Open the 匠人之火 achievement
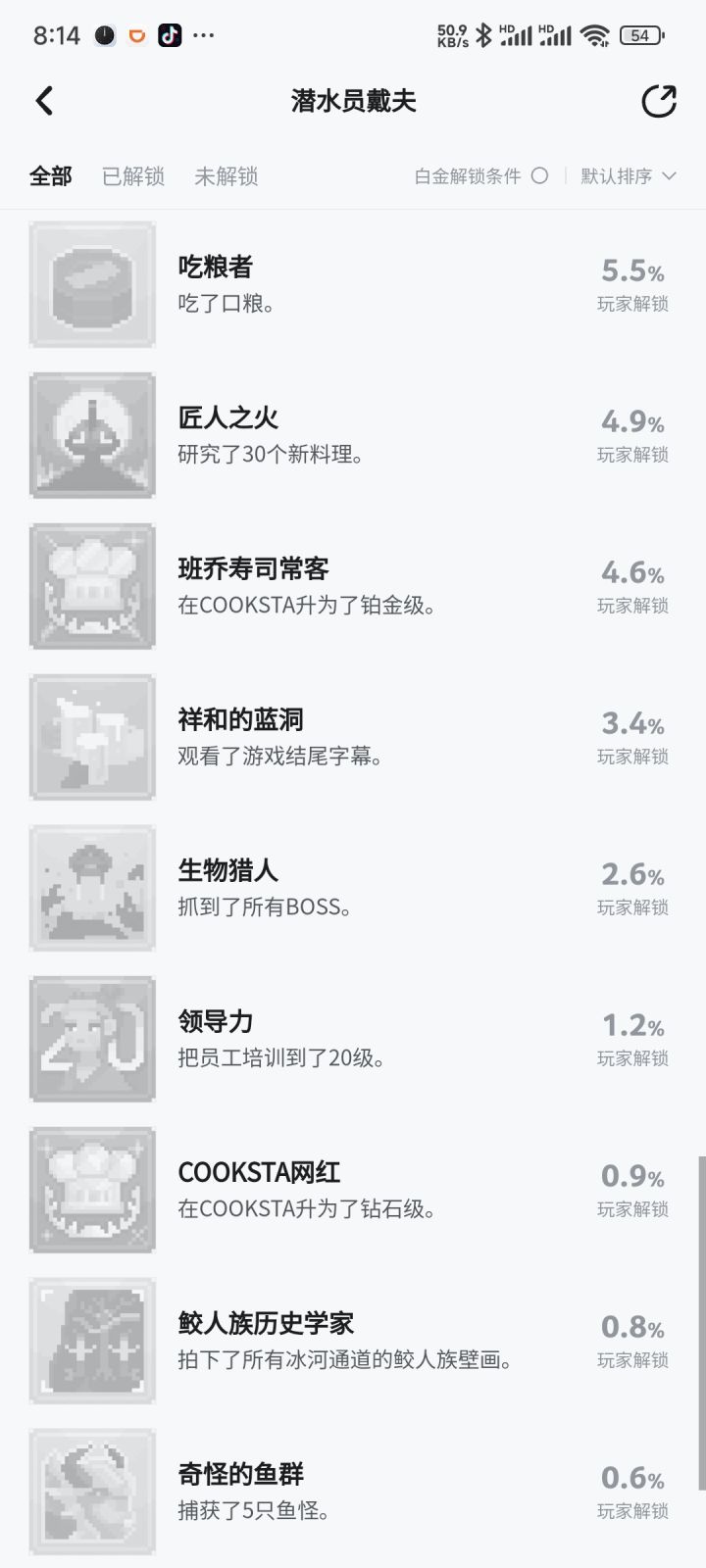 click(x=353, y=435)
